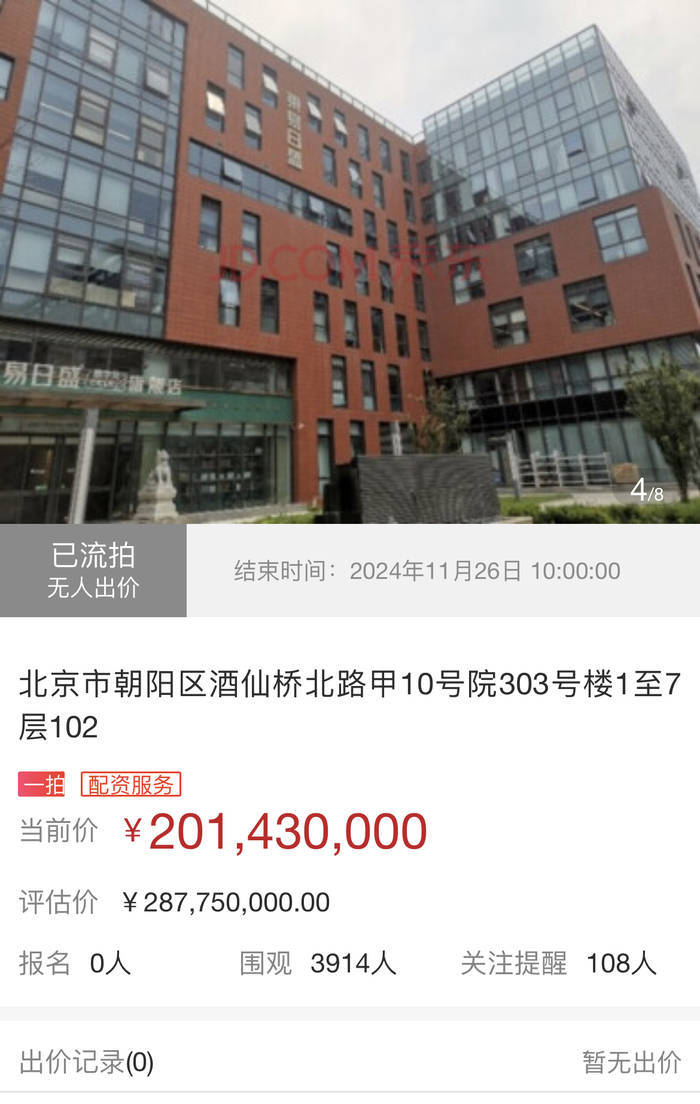Tap the 配资服务 tag
This screenshot has height=1104, width=700.
point(131,785)
